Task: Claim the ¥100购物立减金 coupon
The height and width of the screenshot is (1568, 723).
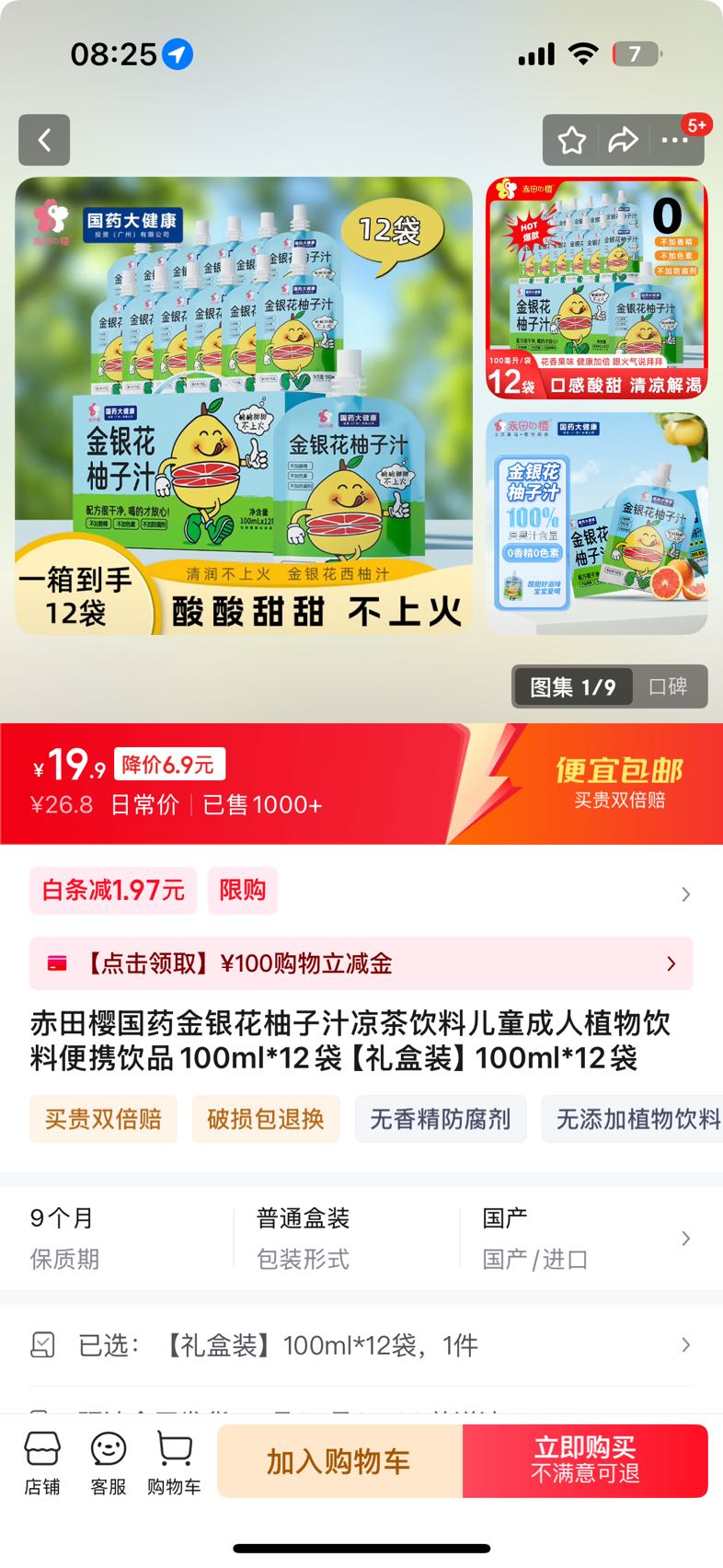Action: [x=361, y=963]
